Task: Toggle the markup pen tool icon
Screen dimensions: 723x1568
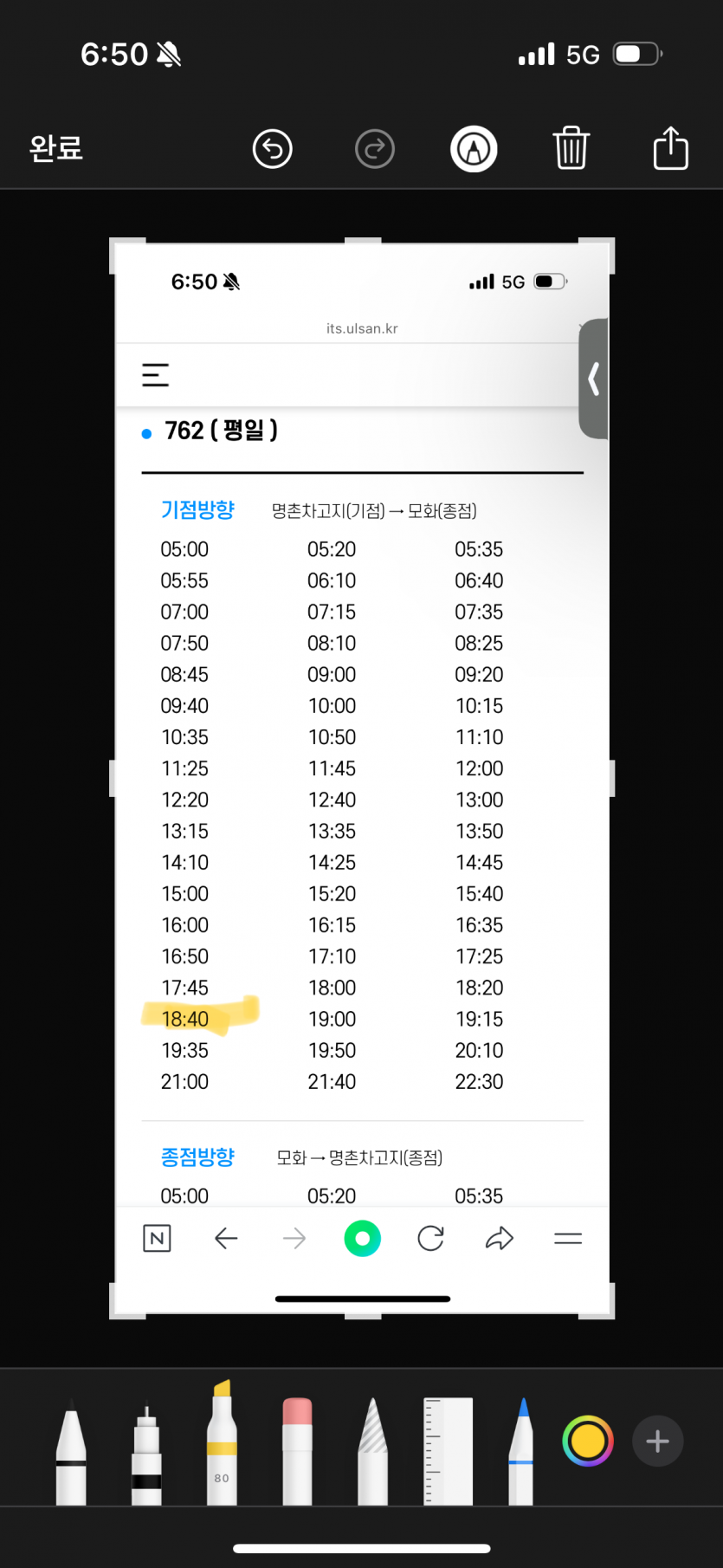Action: [x=474, y=149]
